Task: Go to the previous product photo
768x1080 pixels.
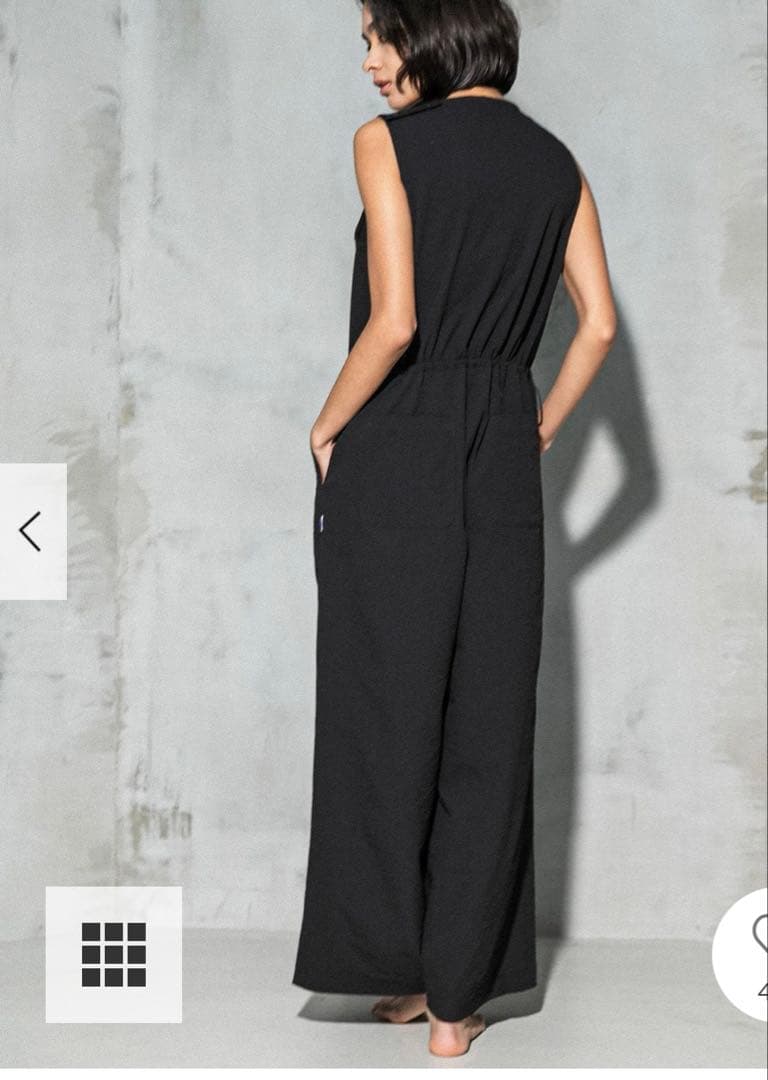Action: [x=31, y=531]
